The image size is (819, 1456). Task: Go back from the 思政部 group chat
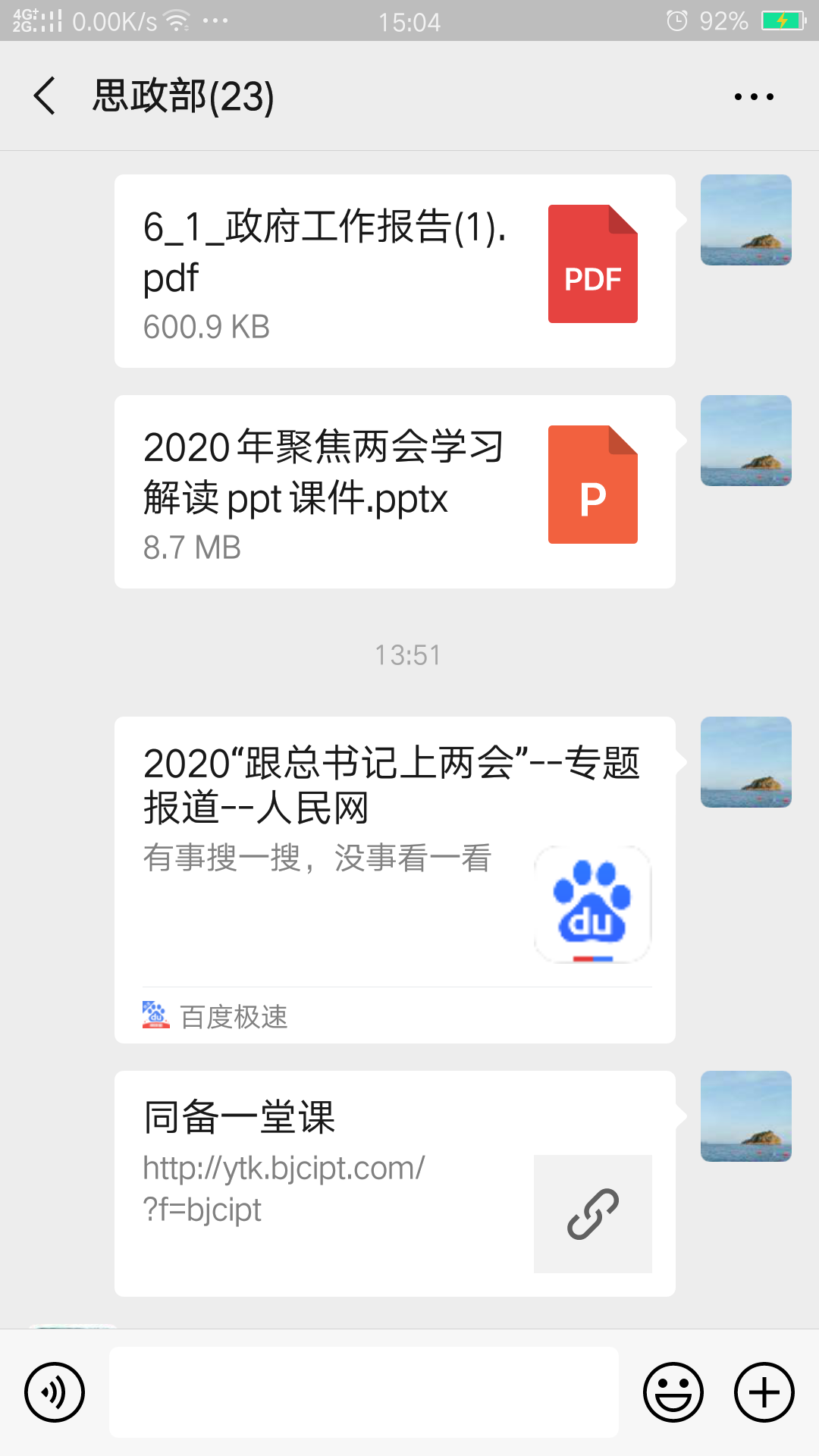(x=45, y=96)
